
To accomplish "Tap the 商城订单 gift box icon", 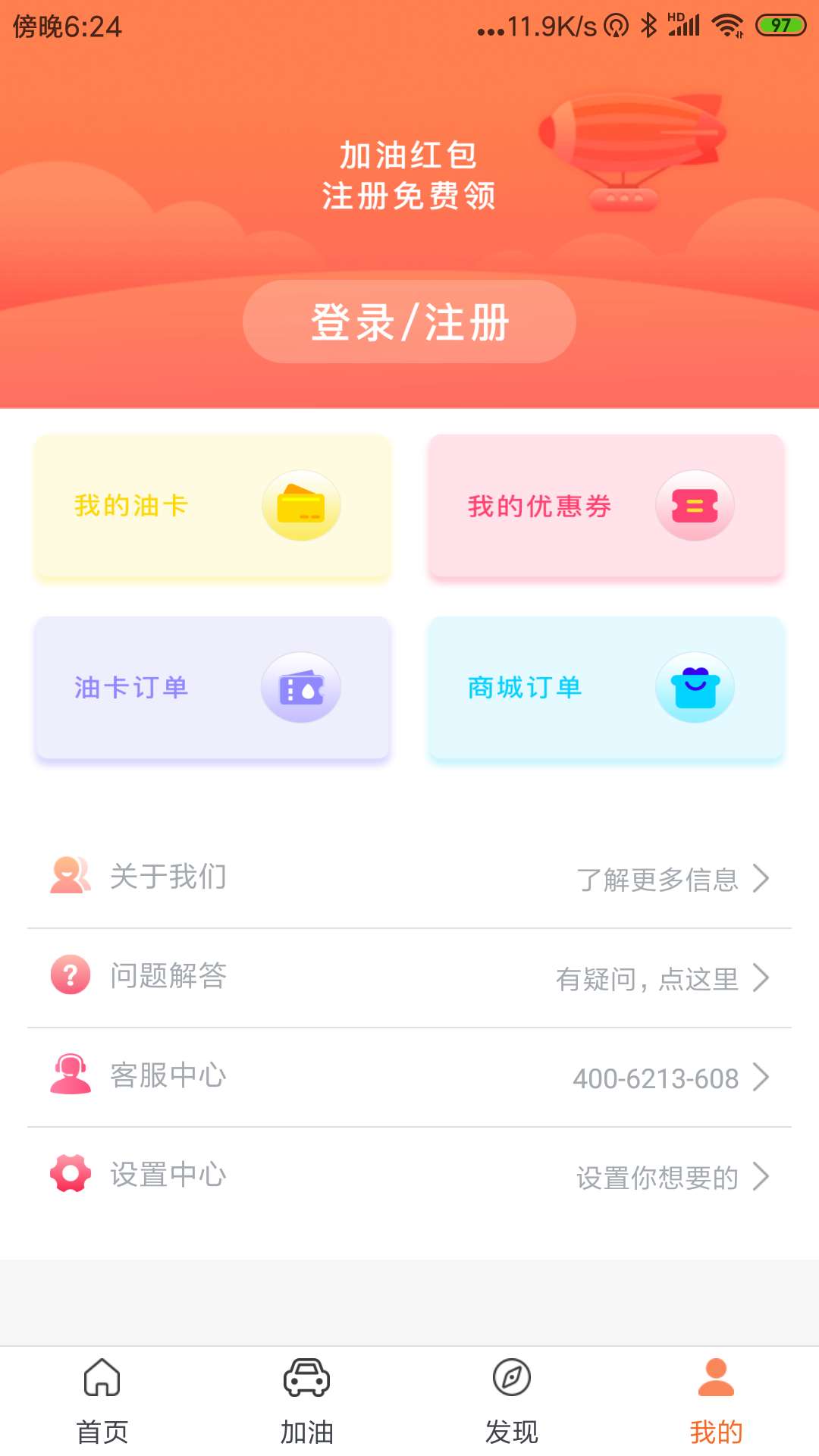I will tap(695, 686).
